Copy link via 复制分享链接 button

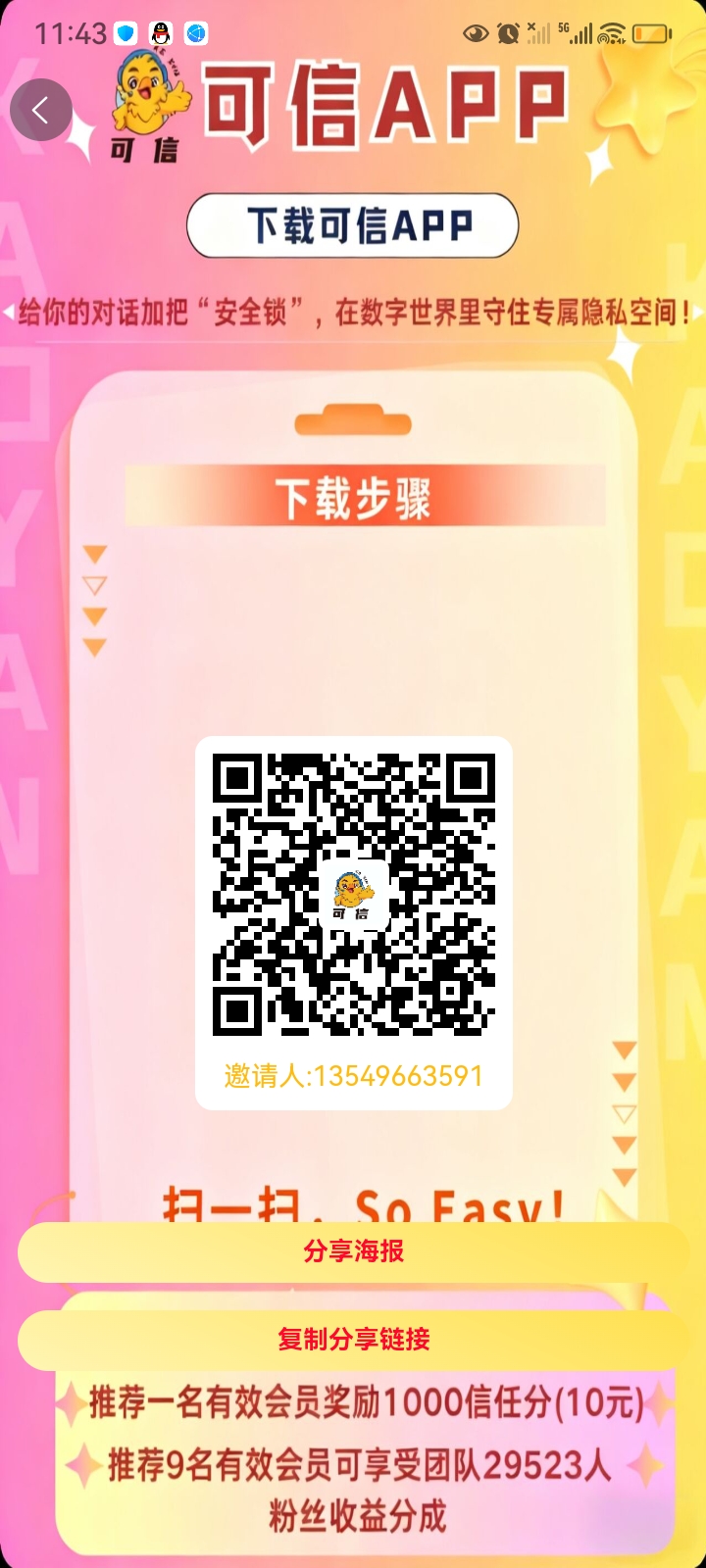click(x=353, y=1340)
